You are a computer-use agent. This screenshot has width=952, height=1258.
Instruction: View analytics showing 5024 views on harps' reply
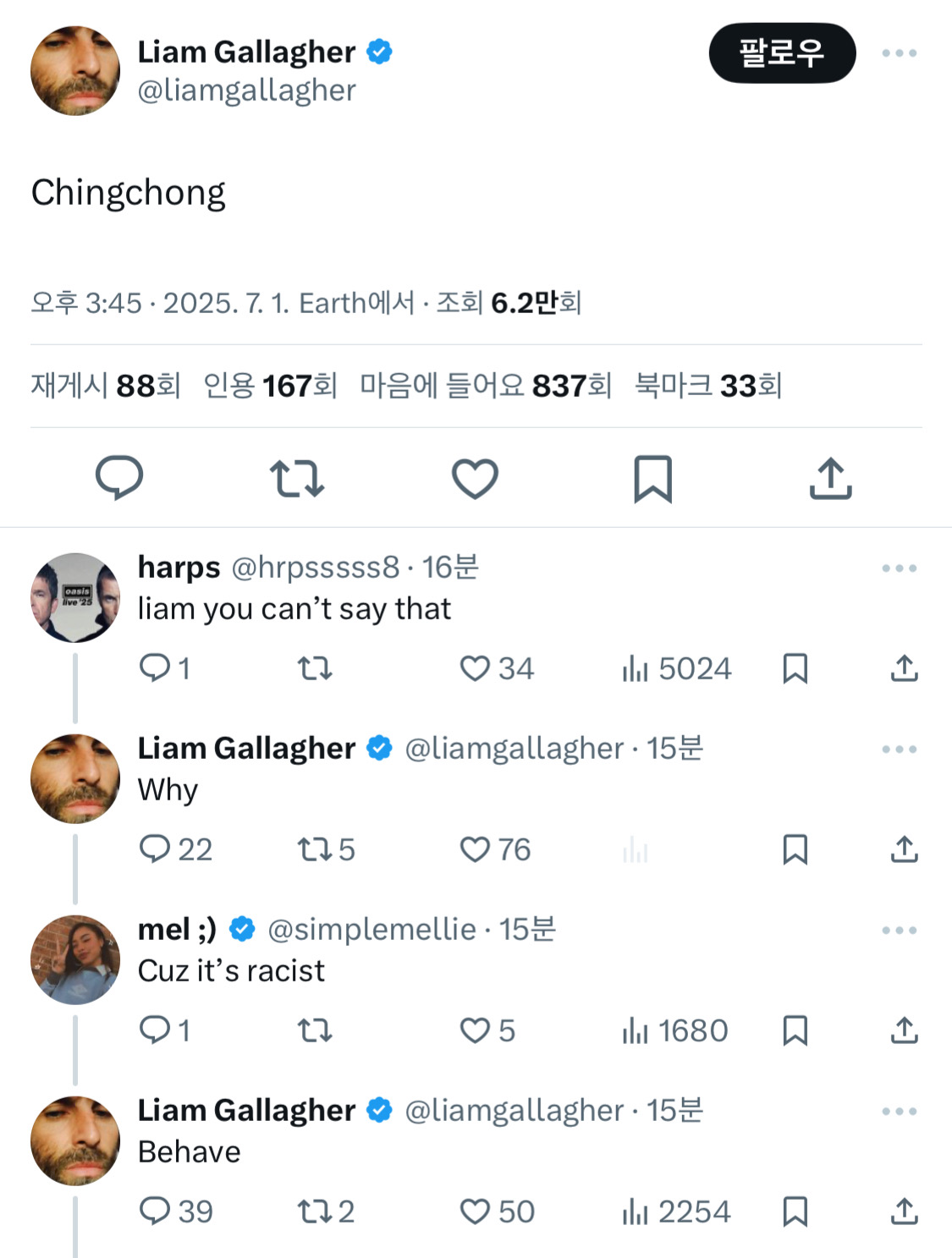pyautogui.click(x=675, y=668)
